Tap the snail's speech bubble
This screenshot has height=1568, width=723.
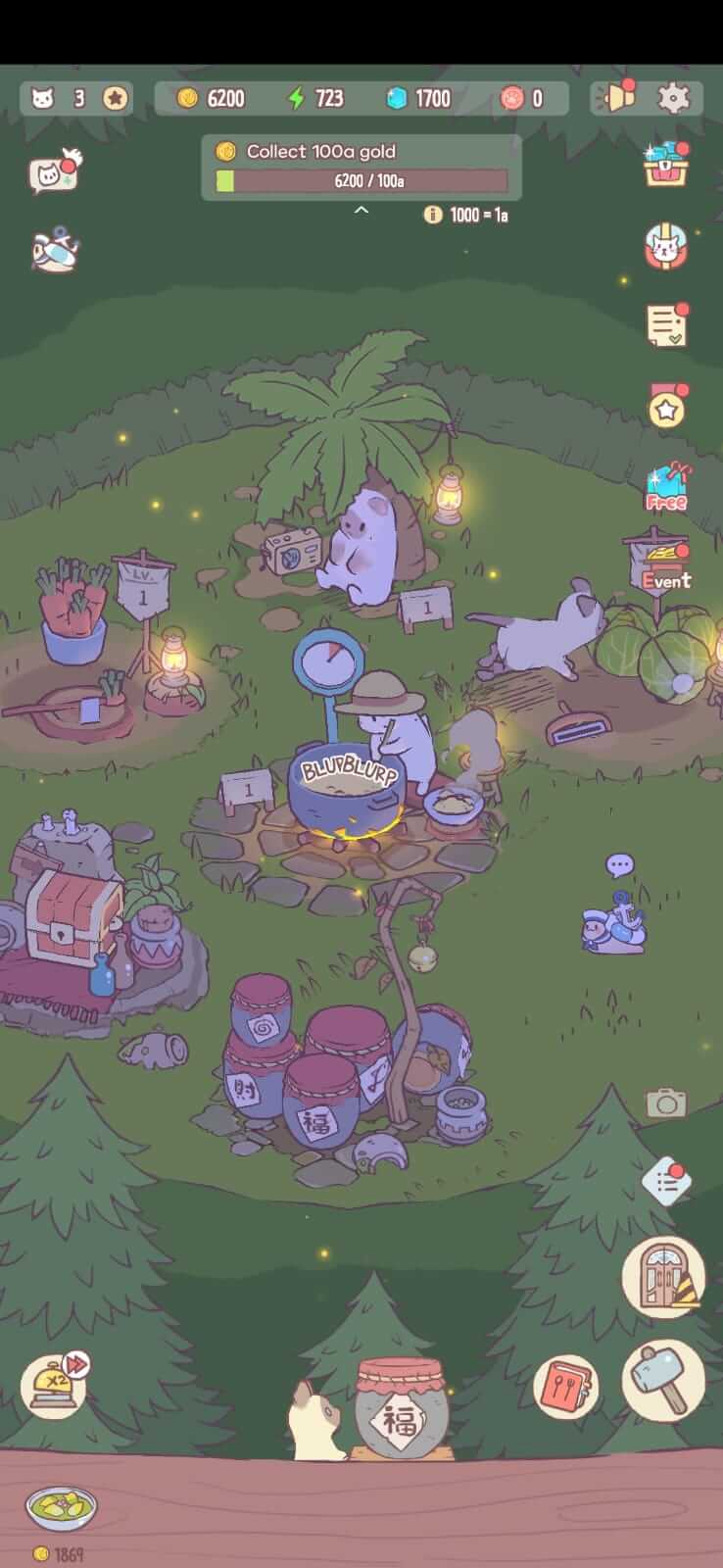(619, 865)
